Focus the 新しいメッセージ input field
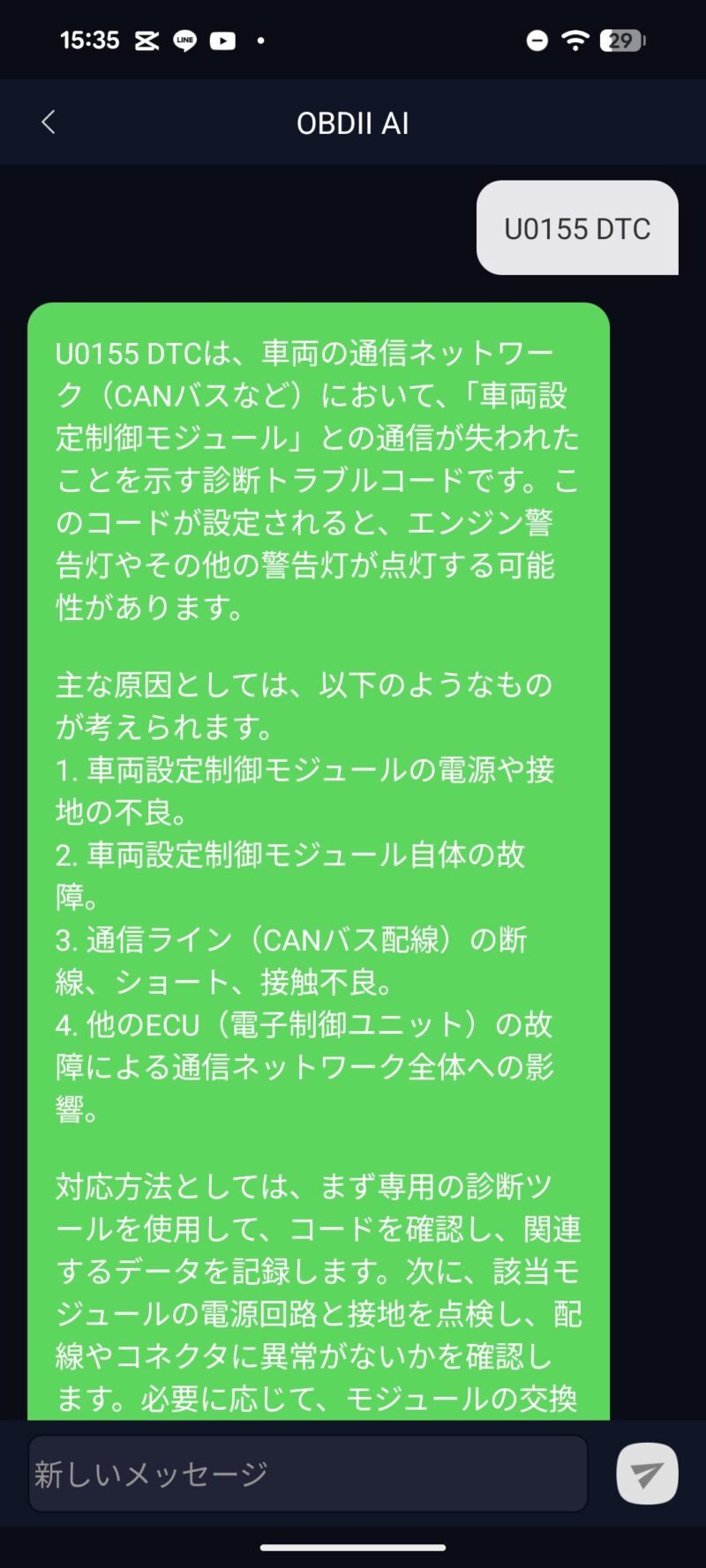The width and height of the screenshot is (706, 1568). 308,1474
